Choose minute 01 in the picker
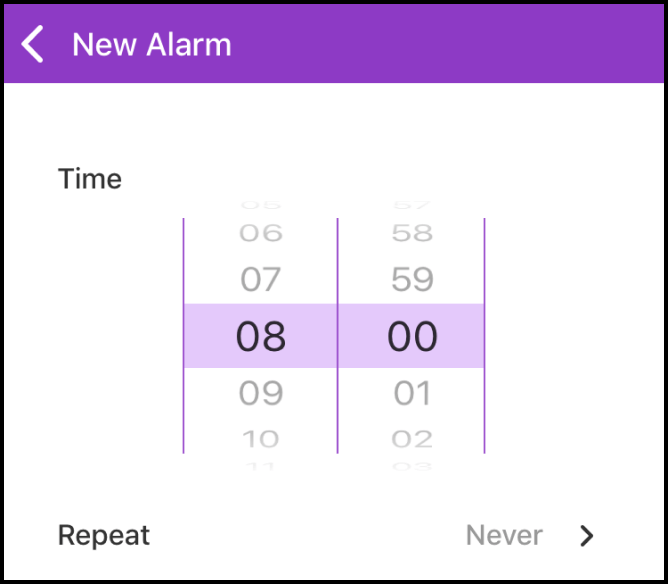 [412, 394]
